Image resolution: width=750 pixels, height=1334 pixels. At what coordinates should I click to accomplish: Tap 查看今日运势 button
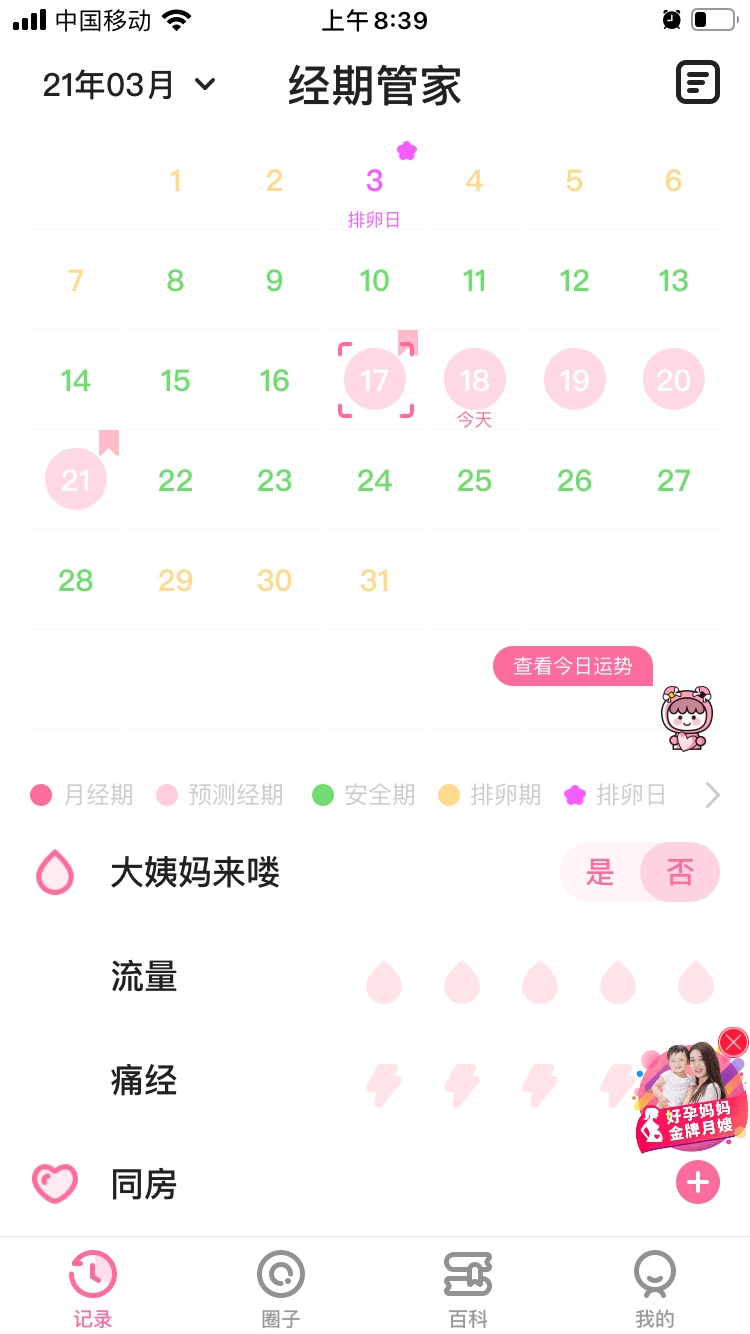[572, 666]
